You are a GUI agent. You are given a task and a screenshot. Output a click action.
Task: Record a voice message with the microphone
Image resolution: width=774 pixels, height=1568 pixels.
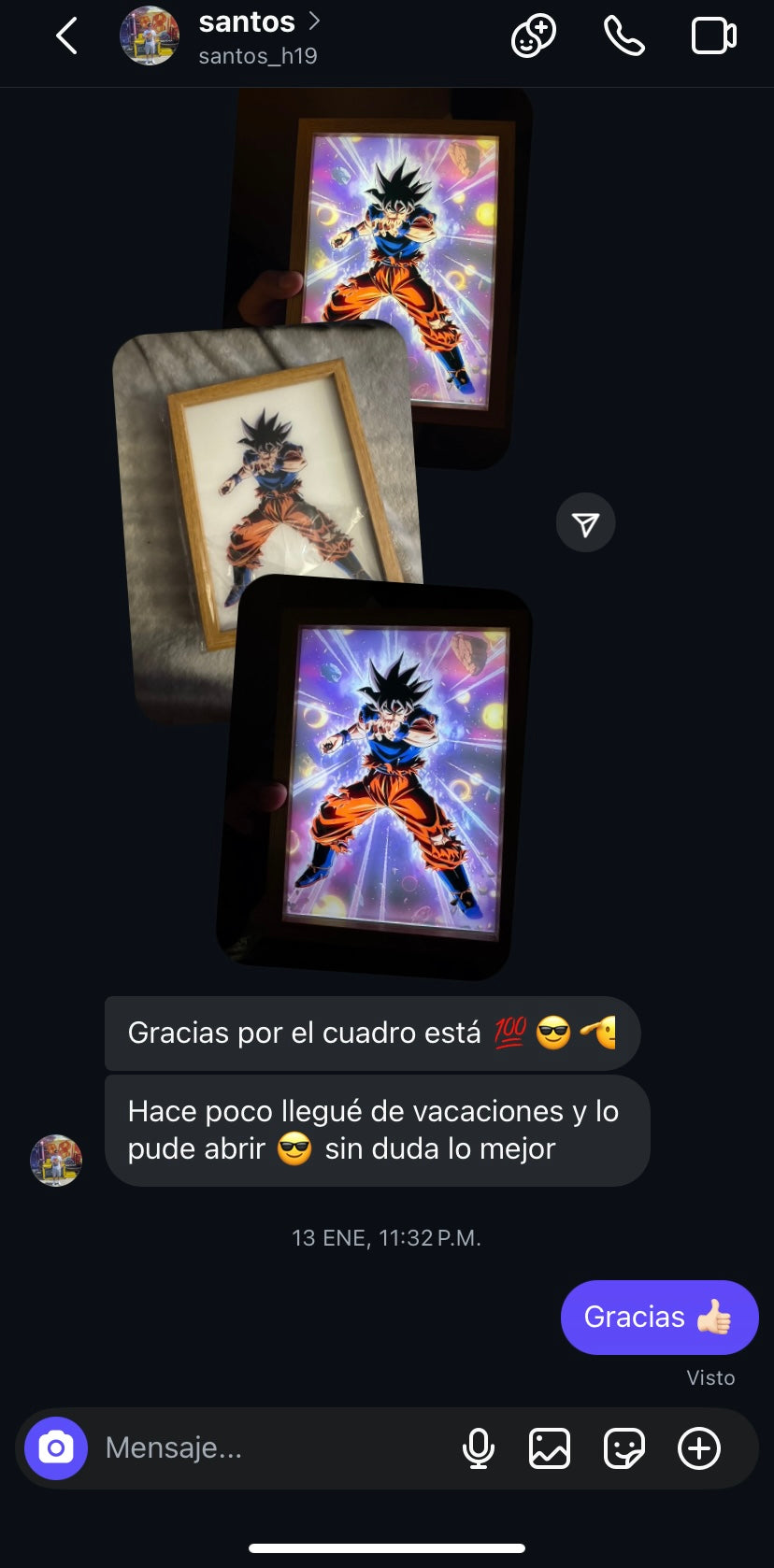click(478, 1448)
